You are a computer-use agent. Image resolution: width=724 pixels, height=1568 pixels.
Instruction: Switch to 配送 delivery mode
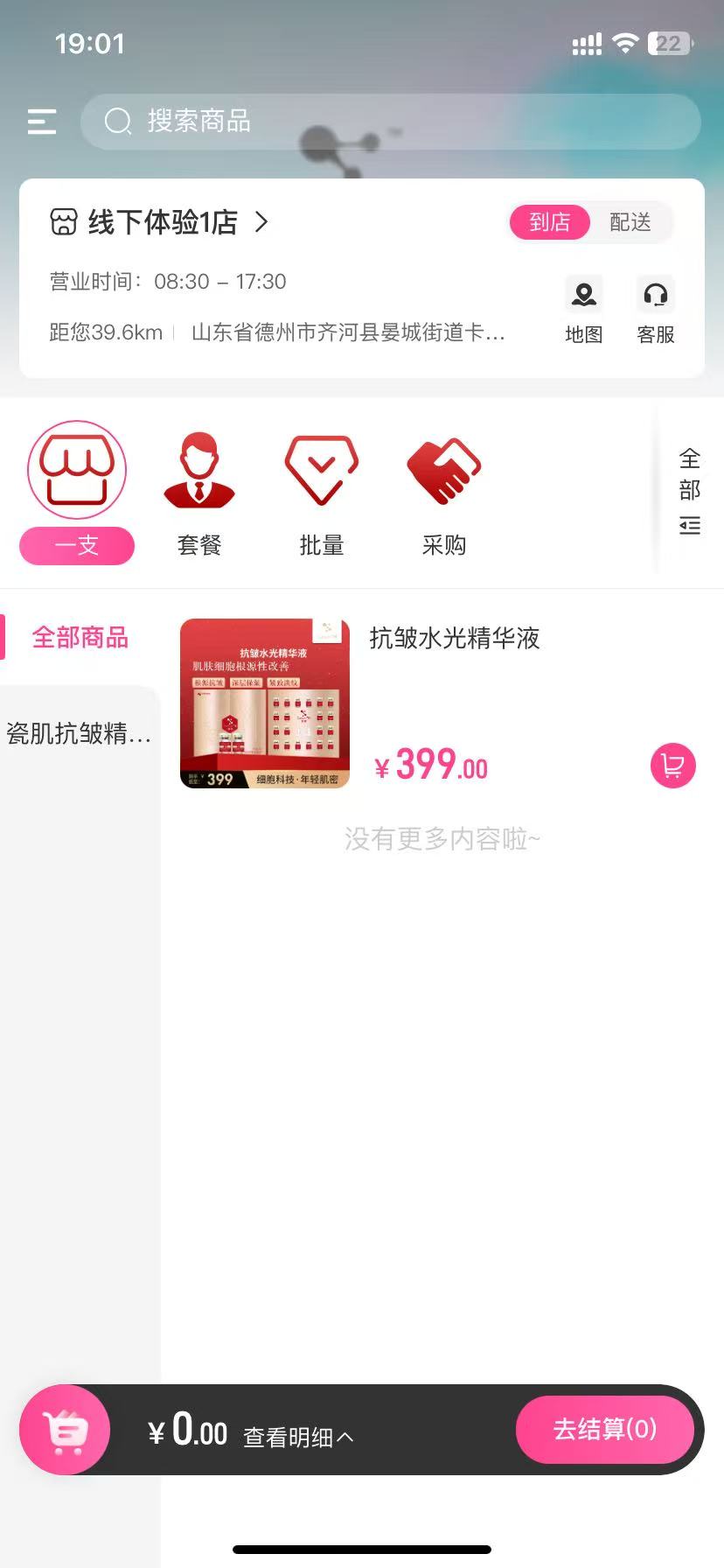[x=630, y=222]
